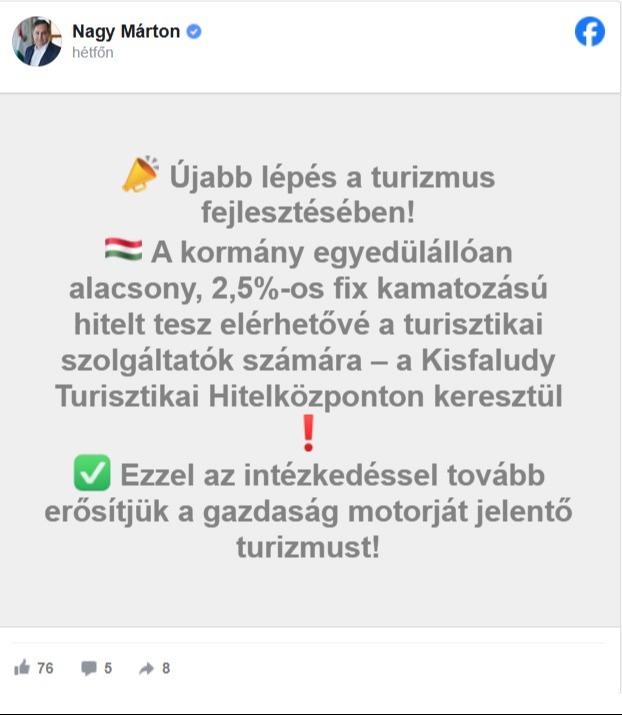Open Nagy Márton's profile name link
This screenshot has height=715, width=622.
pos(126,31)
